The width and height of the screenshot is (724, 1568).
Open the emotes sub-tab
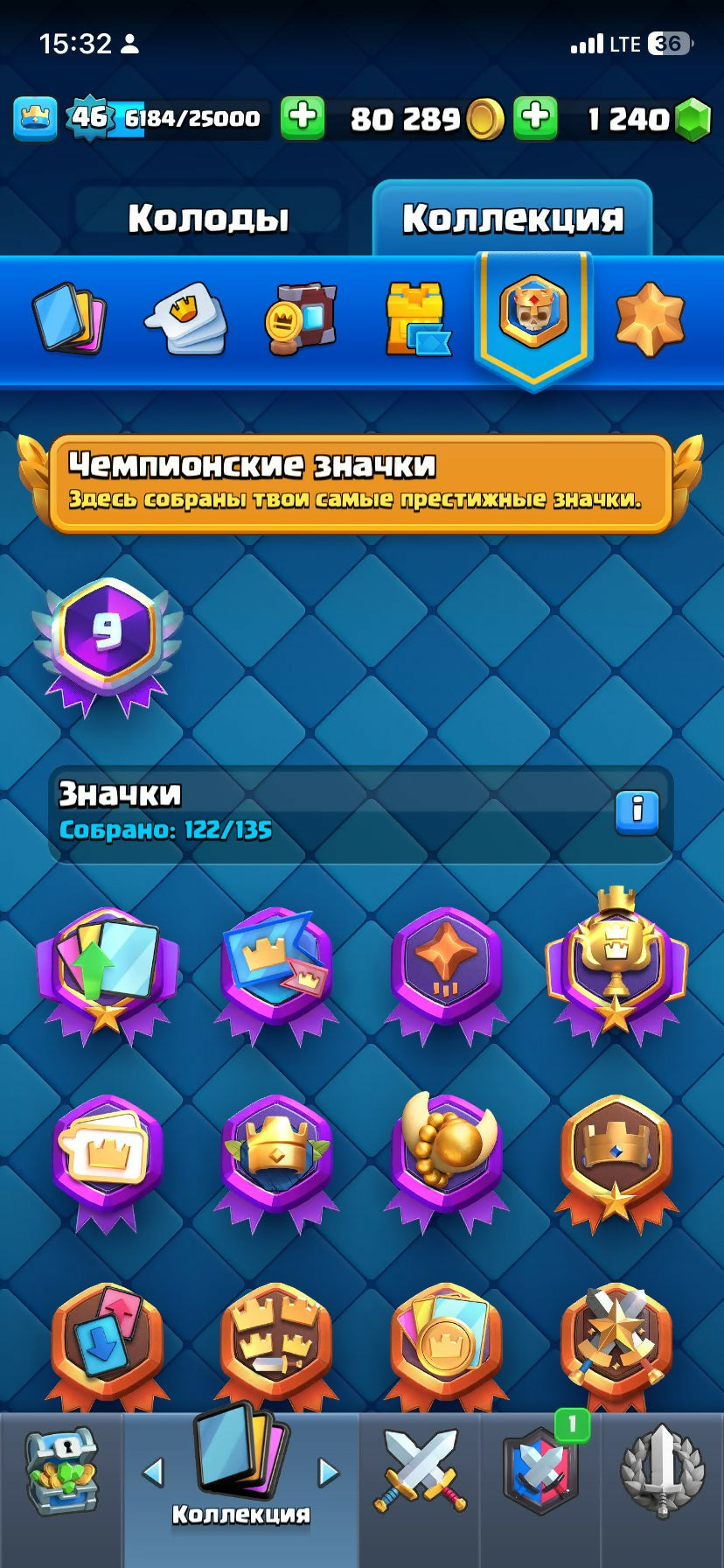185,318
